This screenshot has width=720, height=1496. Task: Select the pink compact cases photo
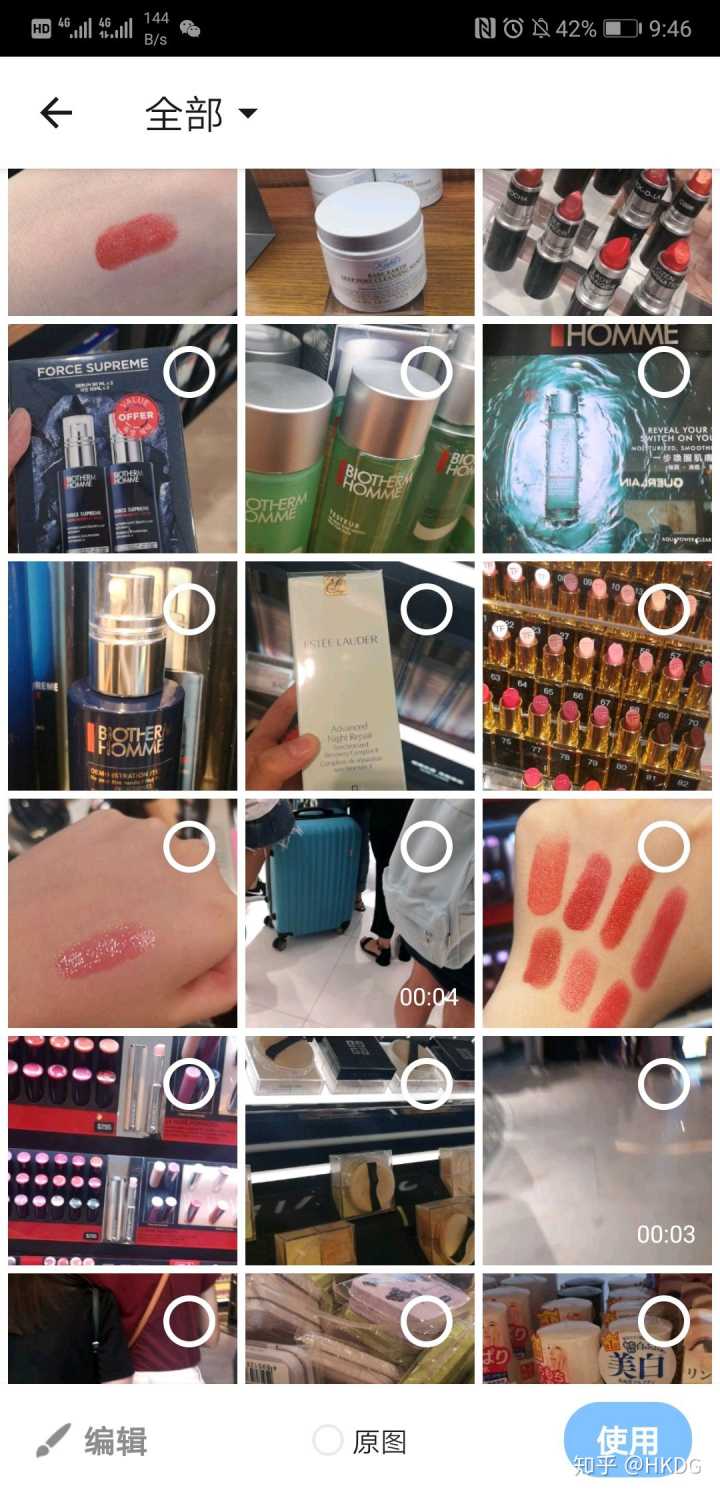coord(426,1322)
